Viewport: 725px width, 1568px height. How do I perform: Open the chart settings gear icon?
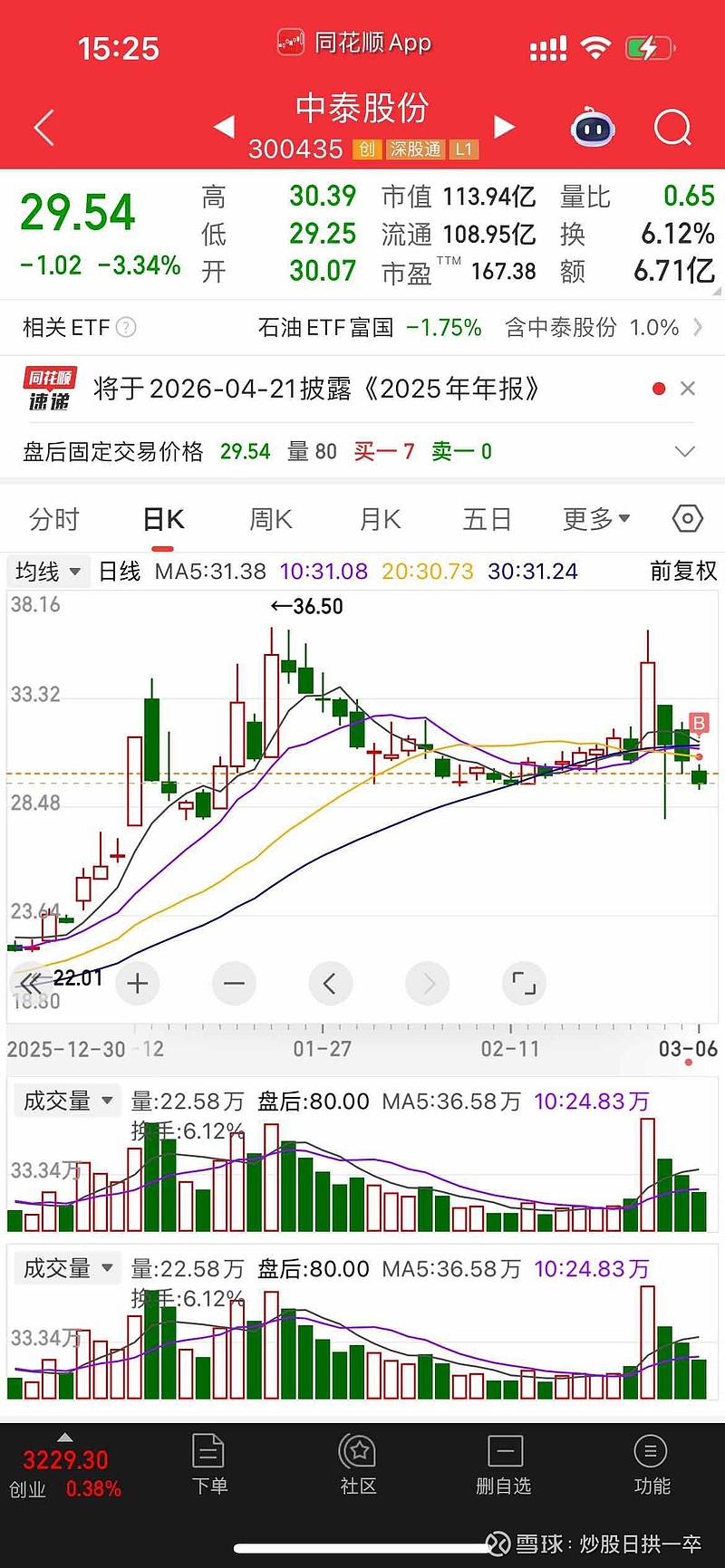point(687,518)
